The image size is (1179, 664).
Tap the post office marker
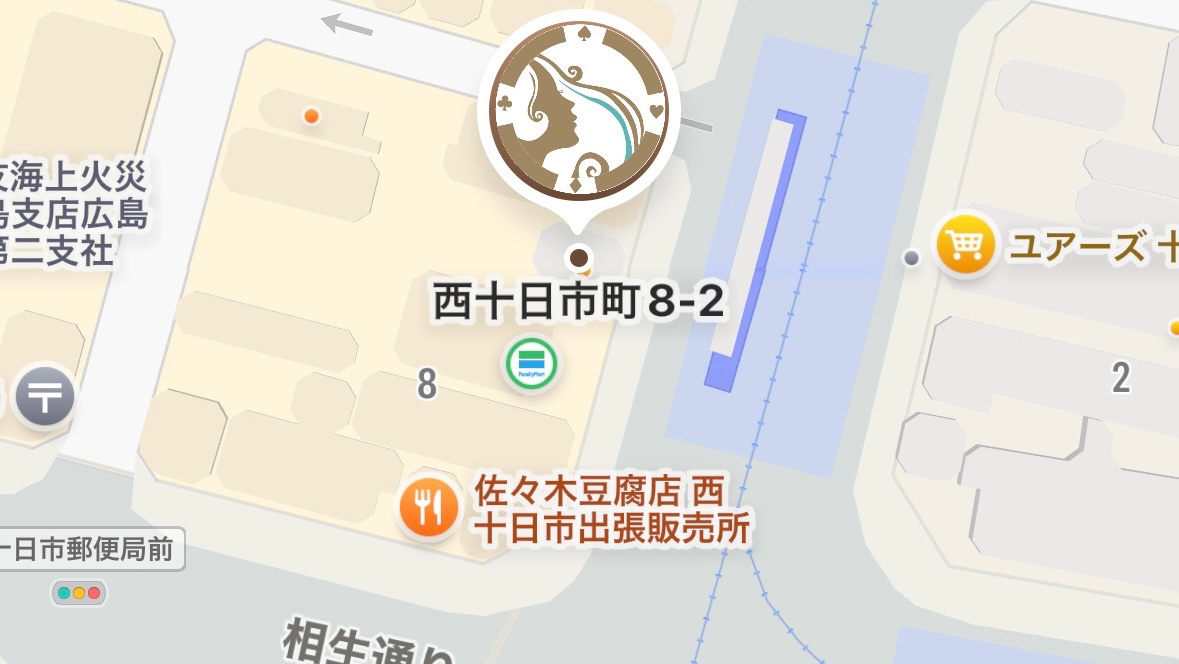point(45,396)
